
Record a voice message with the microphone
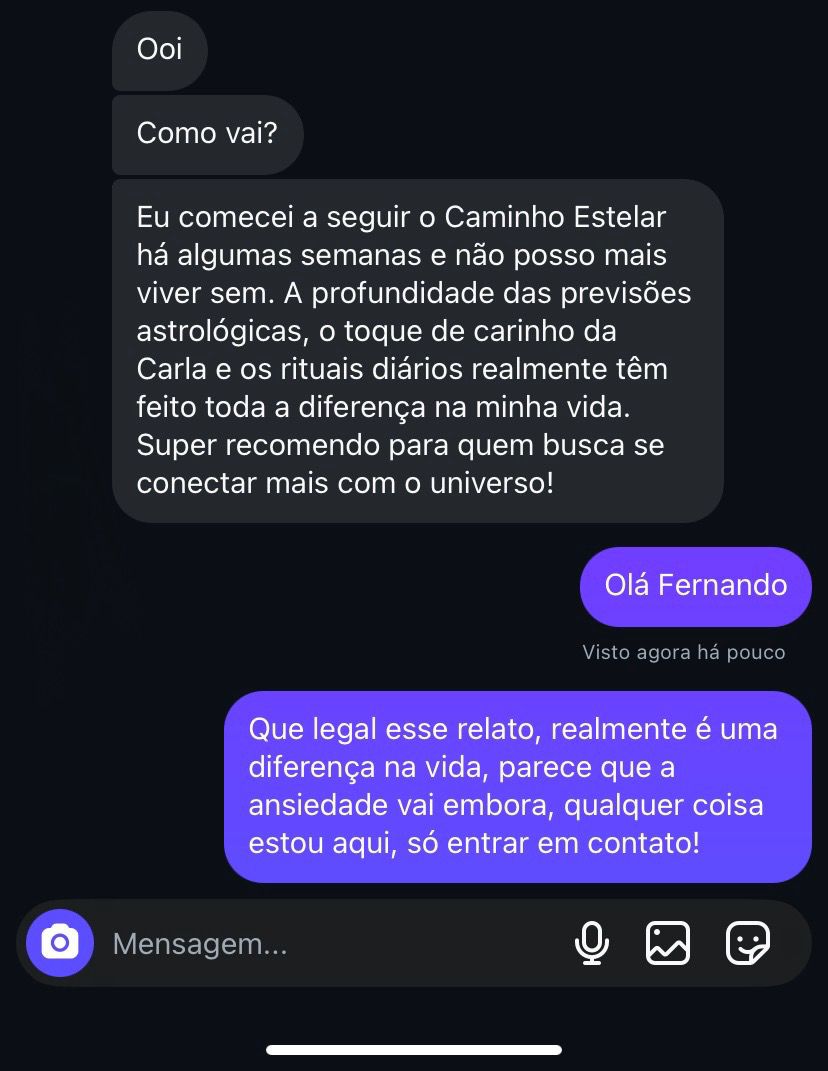pyautogui.click(x=592, y=943)
